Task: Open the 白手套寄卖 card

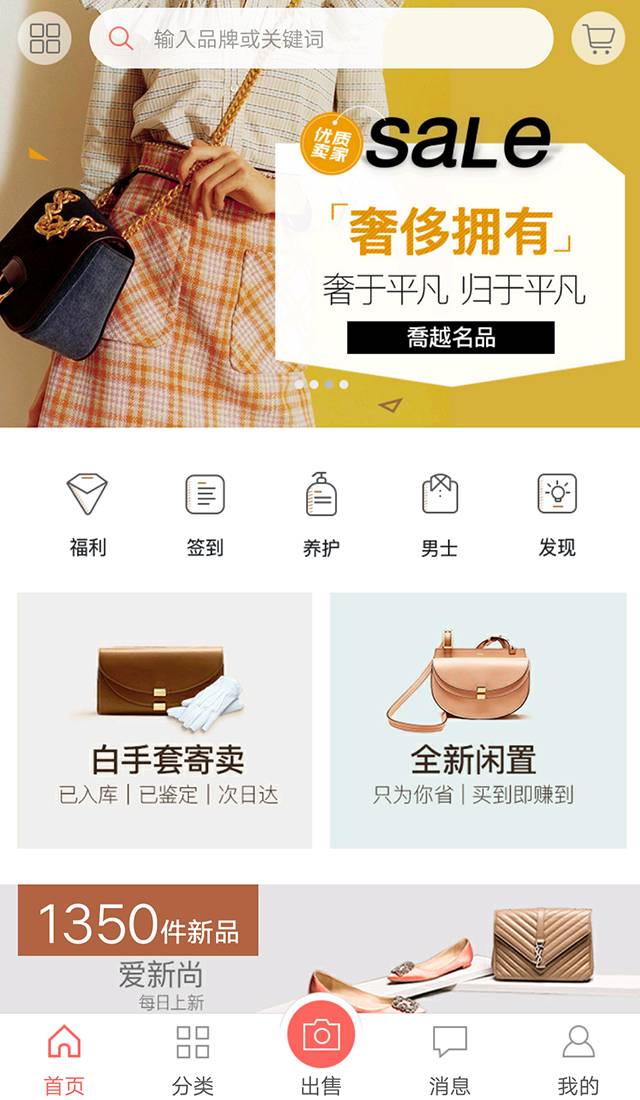Action: point(165,720)
